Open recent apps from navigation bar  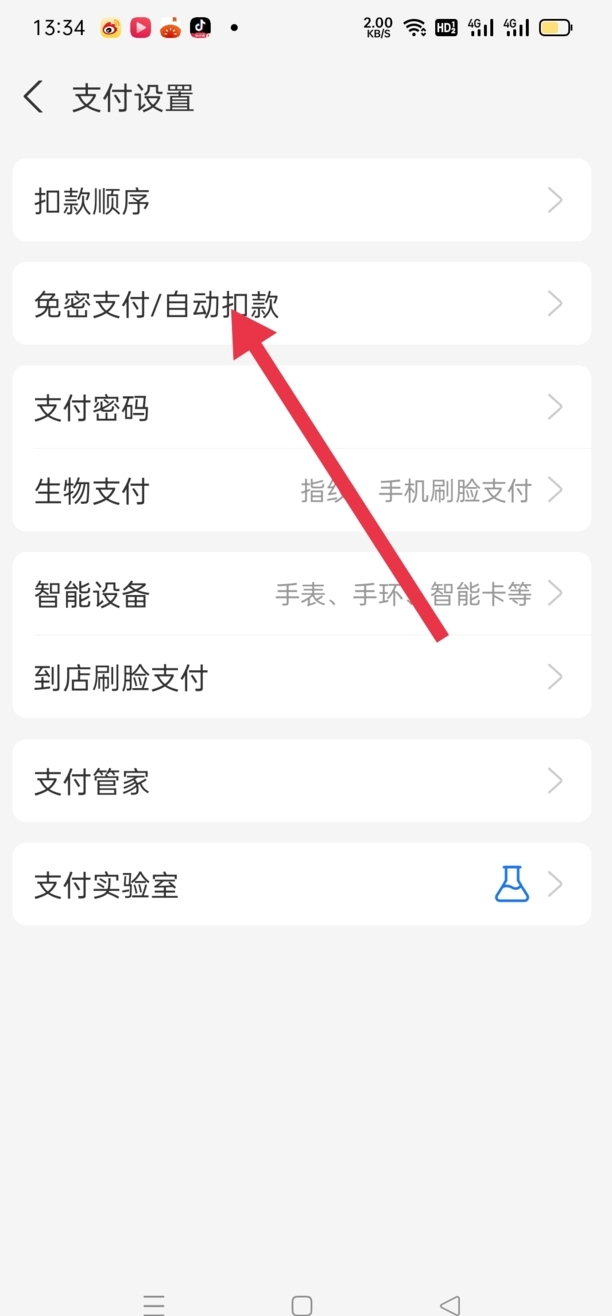click(153, 1304)
